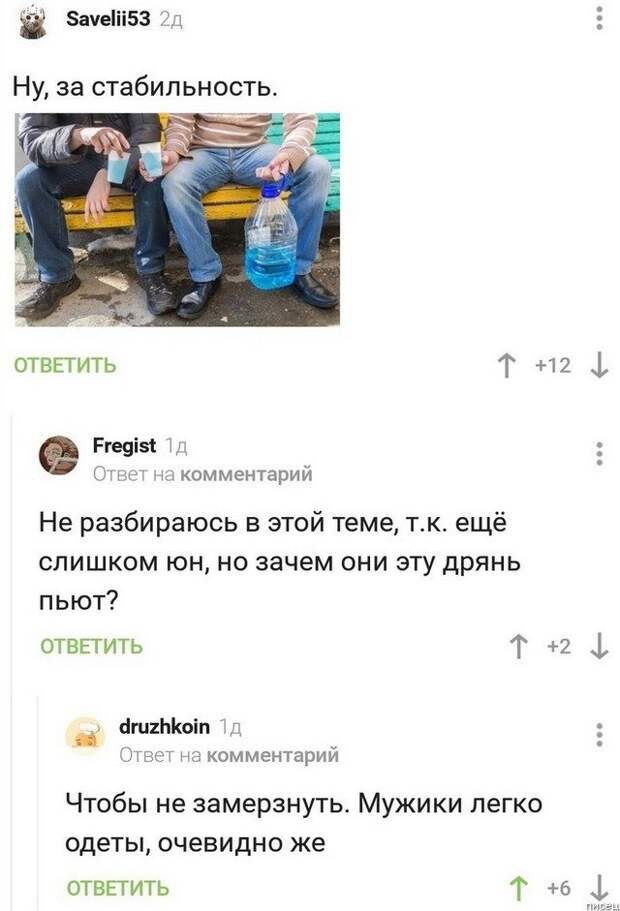This screenshot has width=620, height=911.
Task: Reply to Fregist's comment
Action: pos(91,647)
